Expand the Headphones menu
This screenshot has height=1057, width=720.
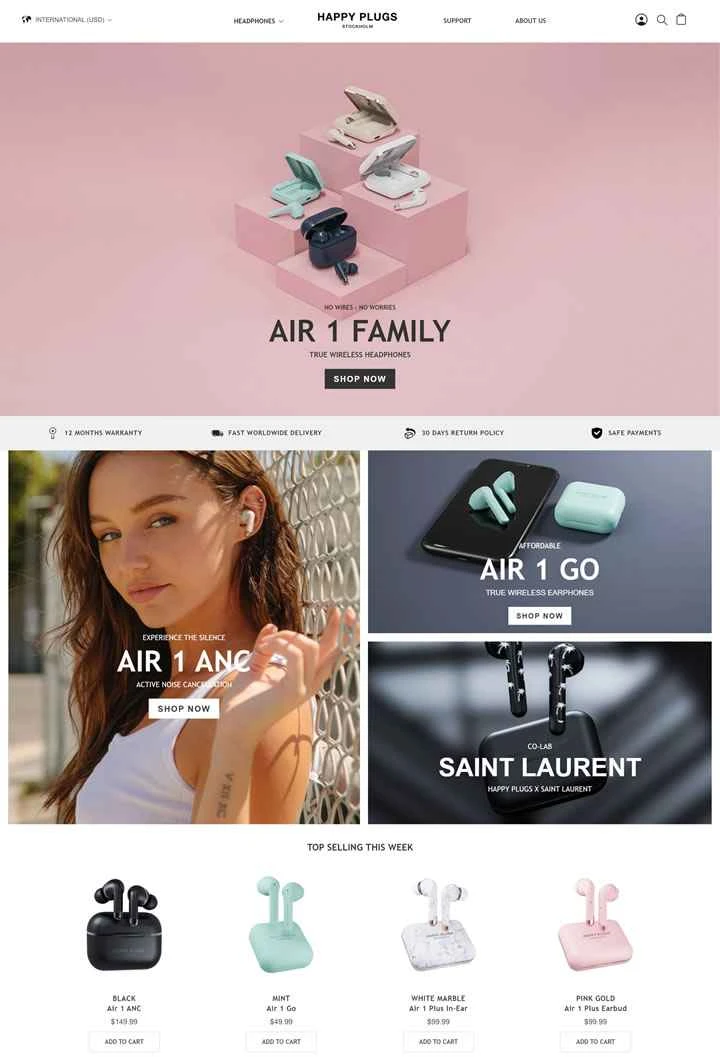tap(258, 21)
